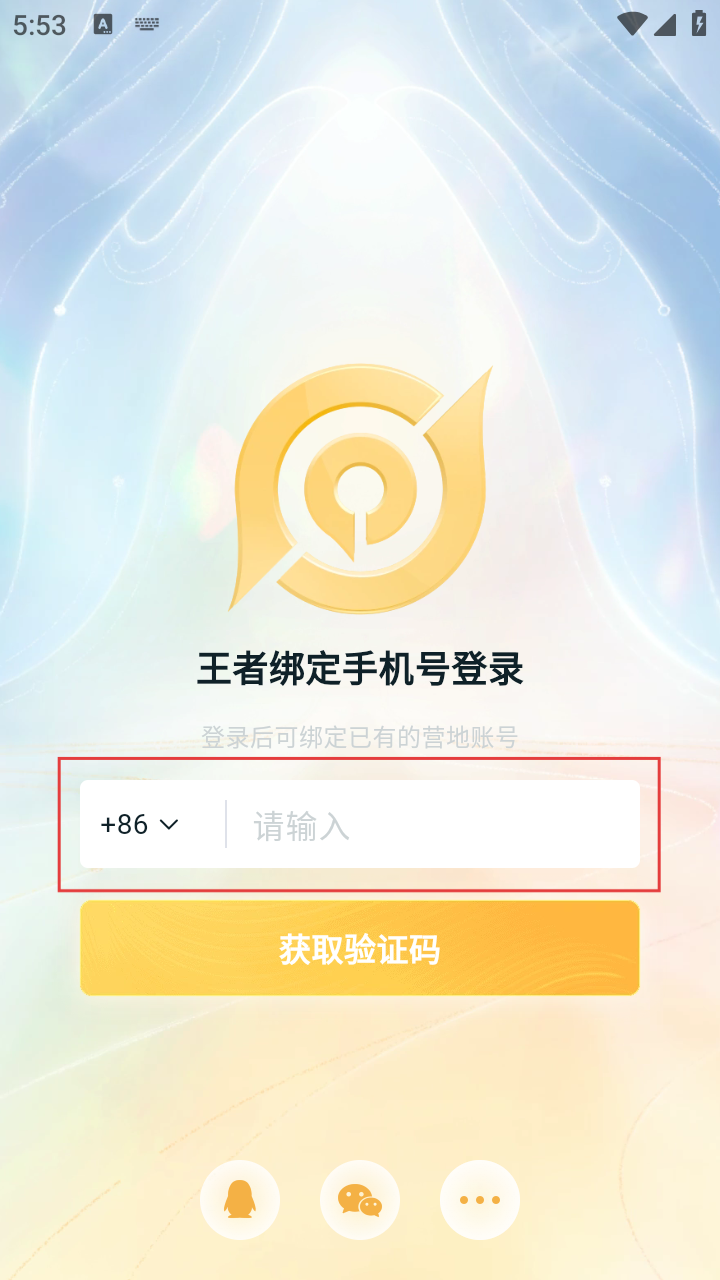
Task: Log in with the QQ penguin icon
Action: 240,1200
